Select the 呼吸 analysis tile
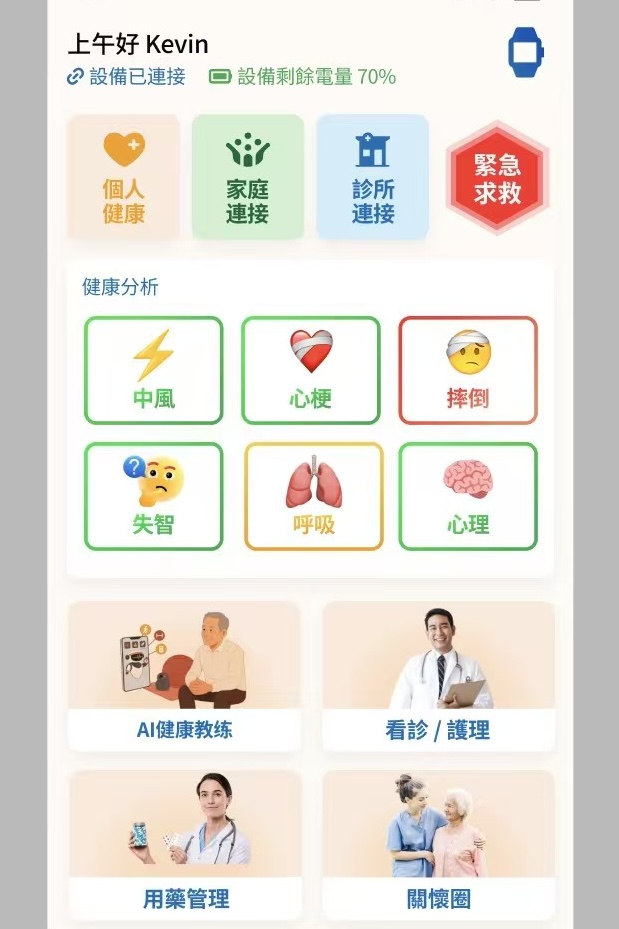The image size is (619, 929). tap(314, 496)
